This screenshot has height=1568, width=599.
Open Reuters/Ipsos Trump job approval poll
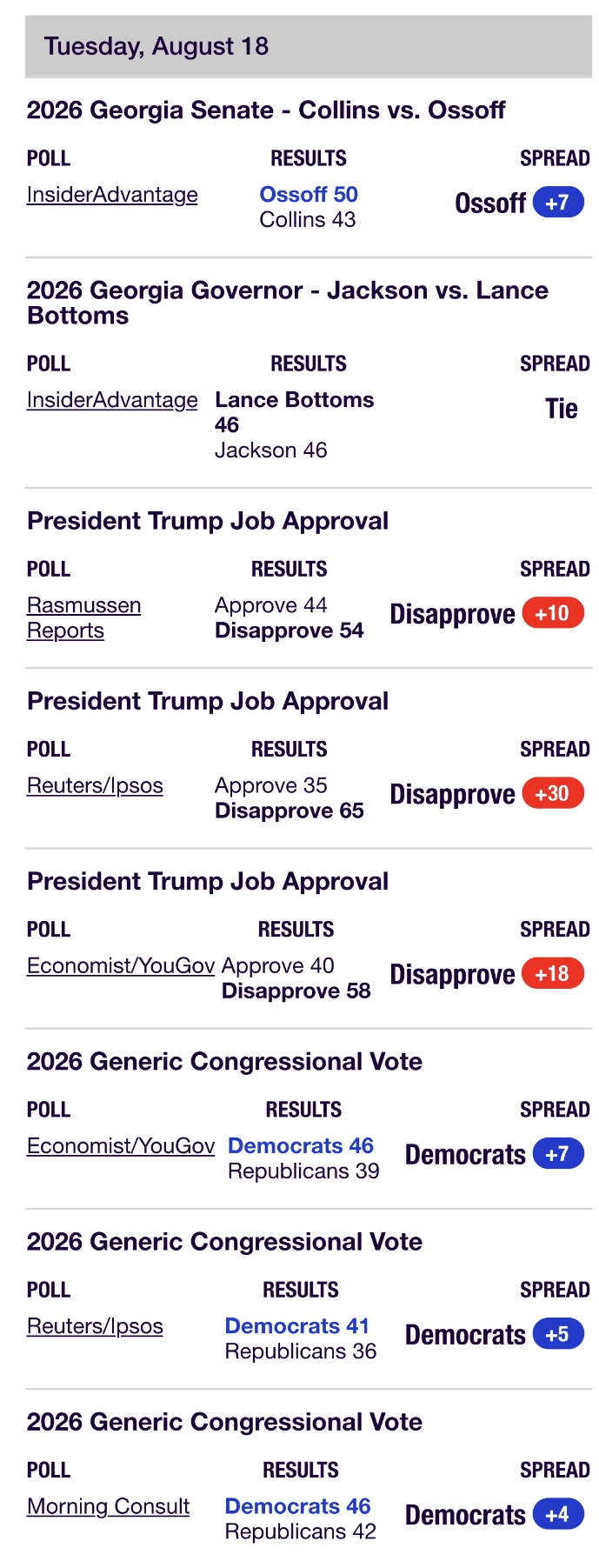(95, 785)
